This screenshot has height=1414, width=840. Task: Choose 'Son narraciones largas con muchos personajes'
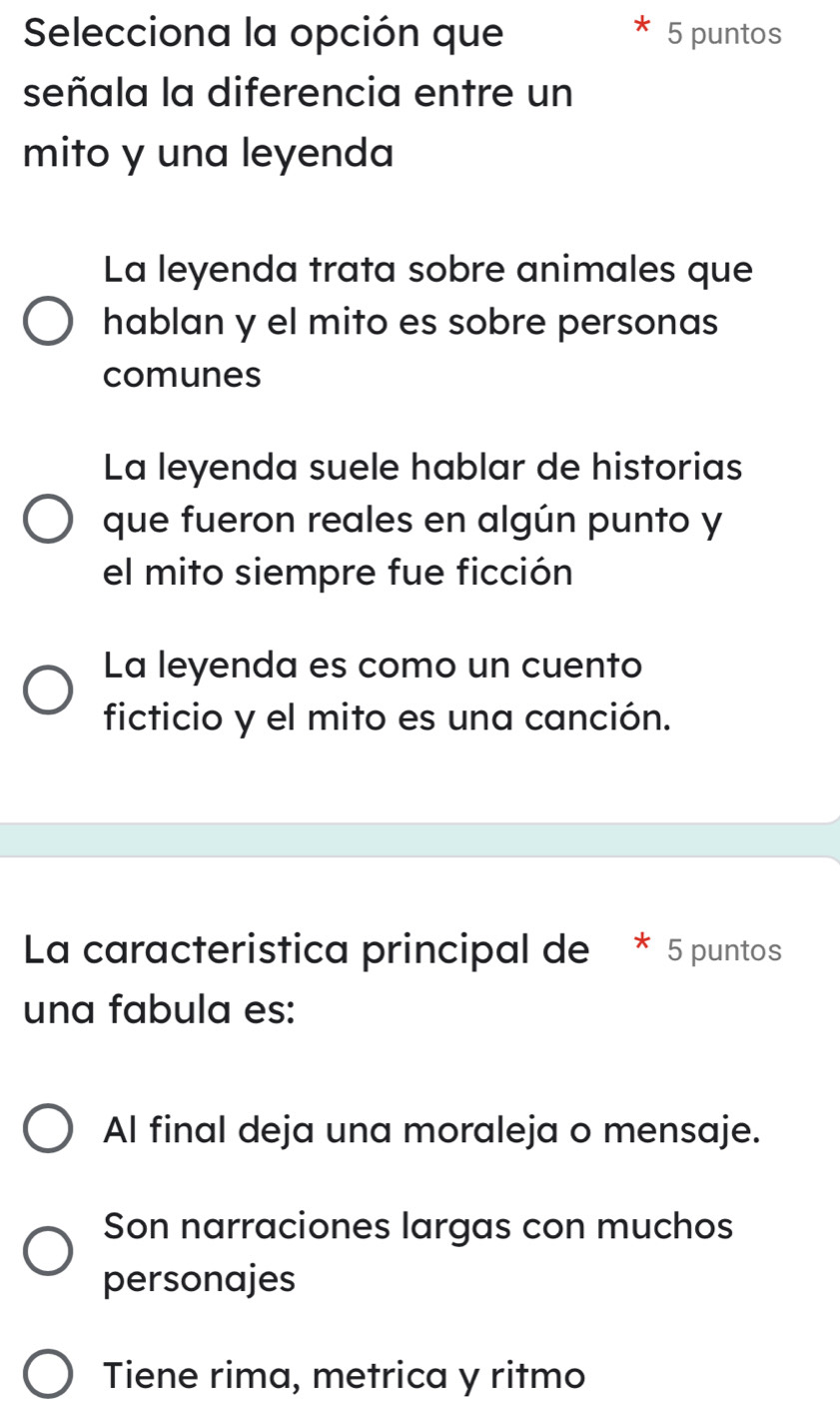coord(48,1252)
